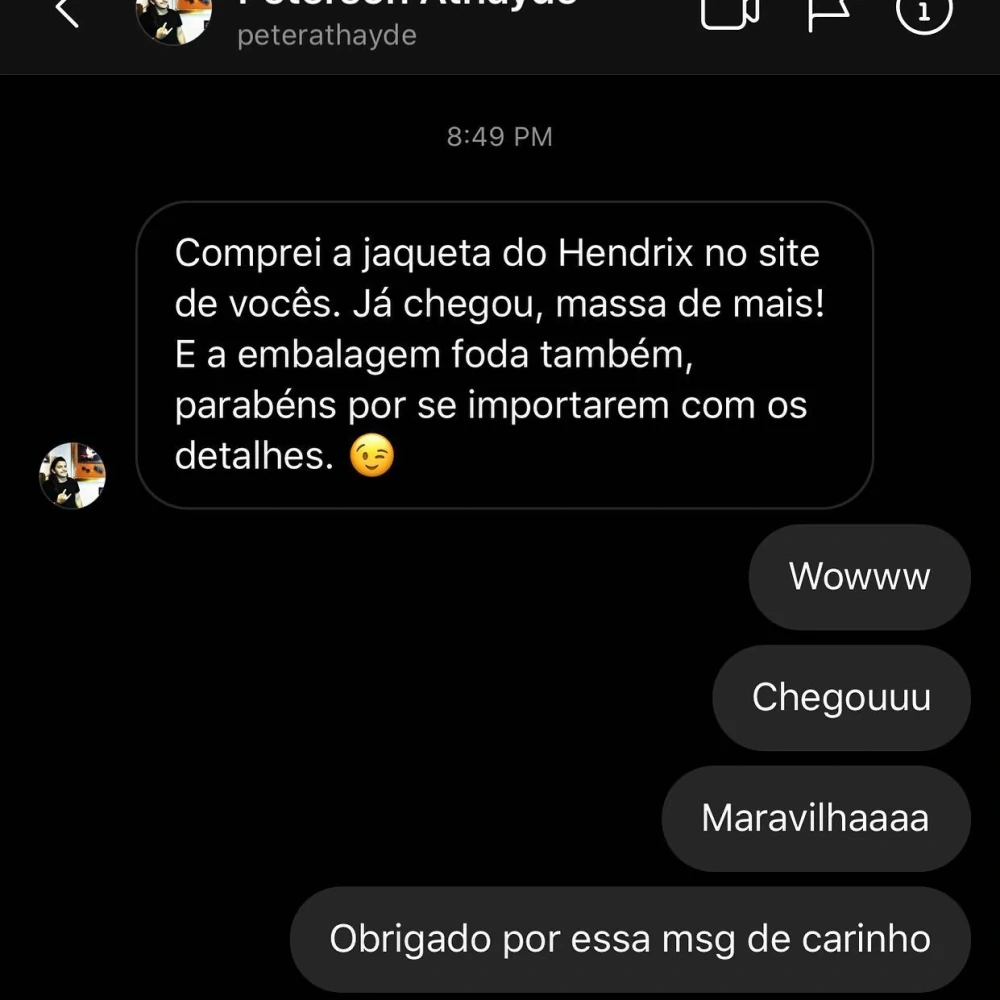The image size is (1000, 1000).
Task: View sender's avatar beside the received message
Action: pos(72,476)
